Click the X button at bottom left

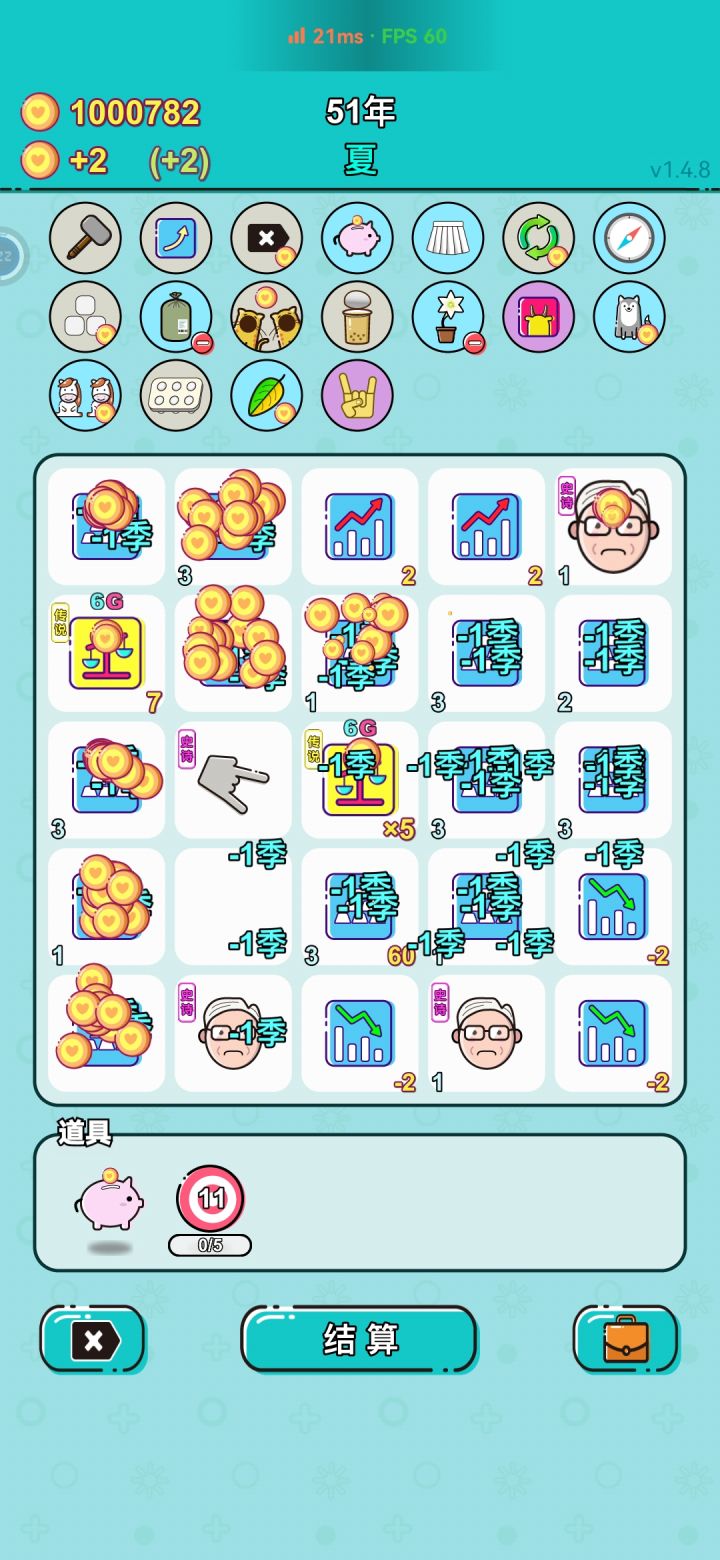tap(93, 1340)
